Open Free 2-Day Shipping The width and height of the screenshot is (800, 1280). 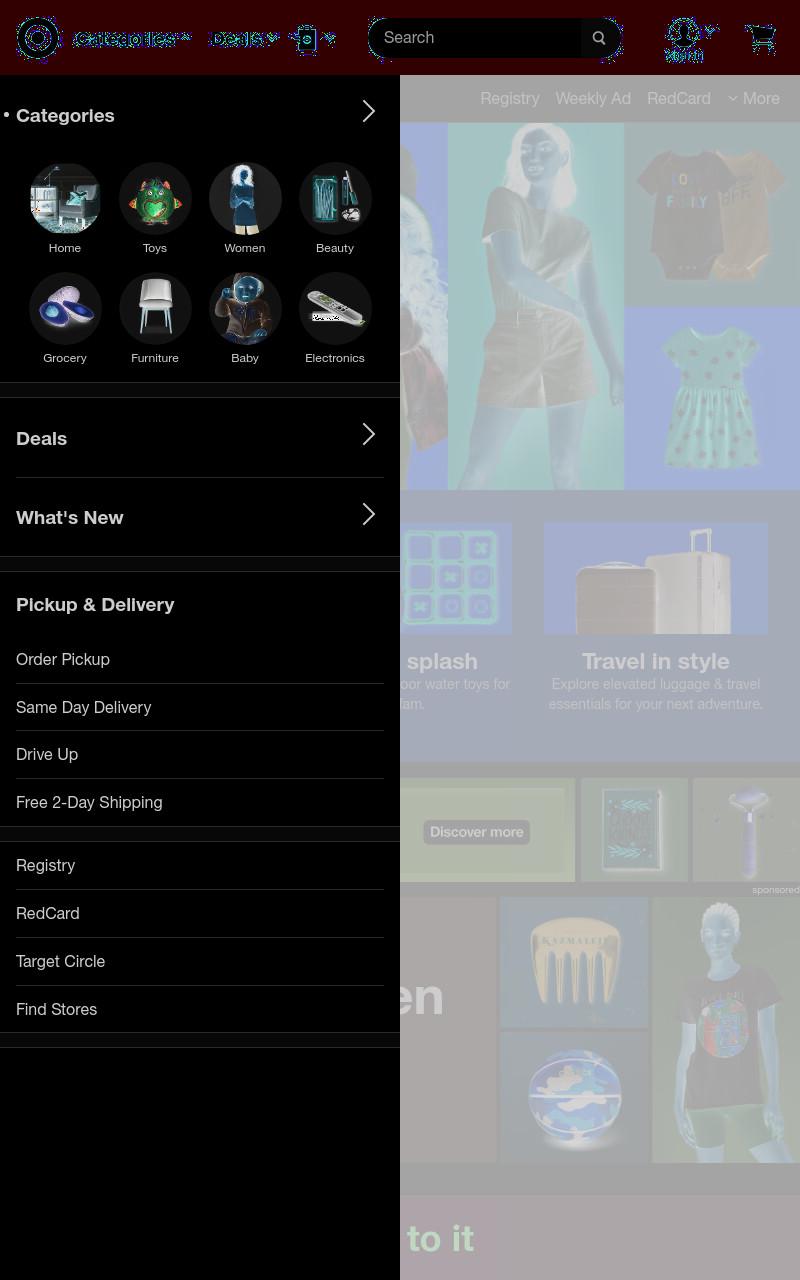(x=200, y=802)
